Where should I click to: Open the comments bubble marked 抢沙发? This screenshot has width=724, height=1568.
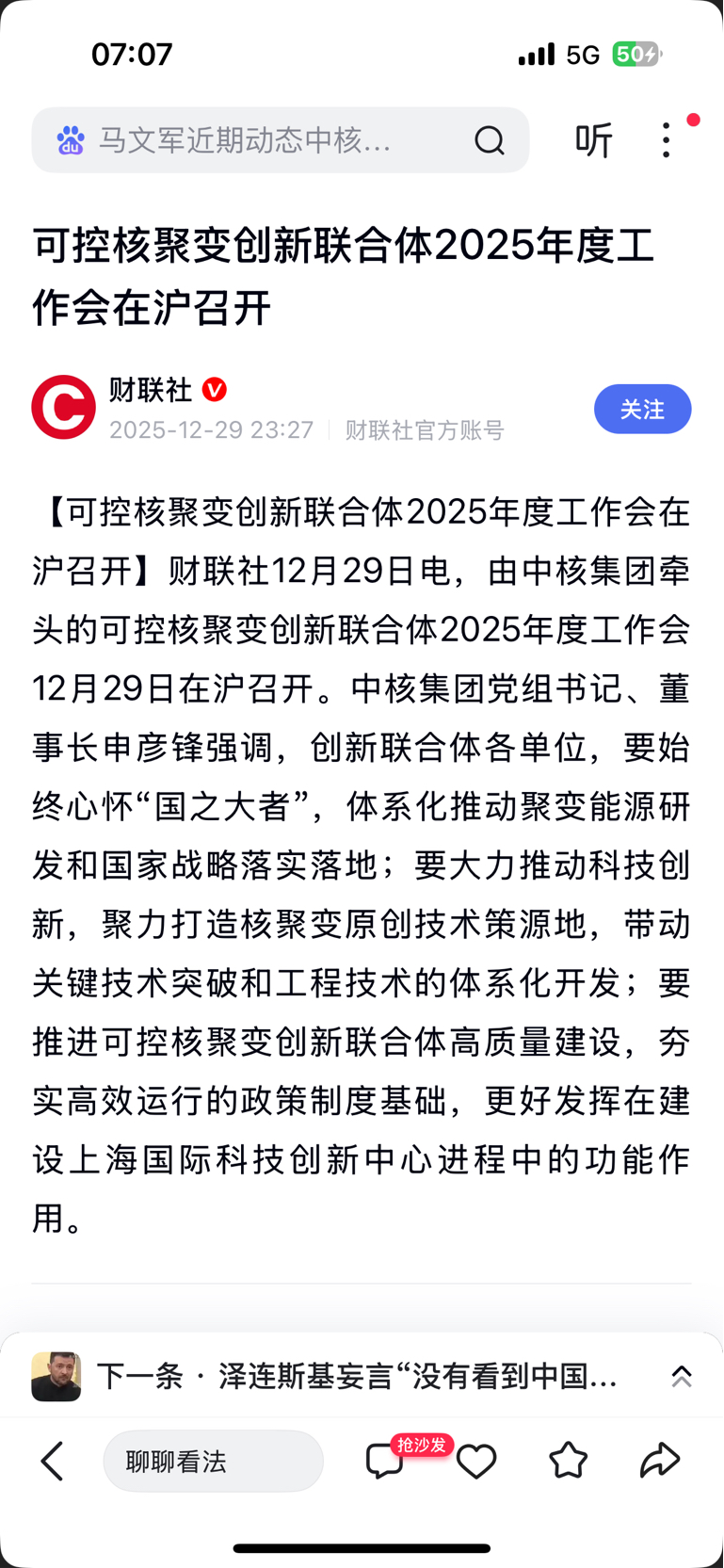pos(384,1461)
